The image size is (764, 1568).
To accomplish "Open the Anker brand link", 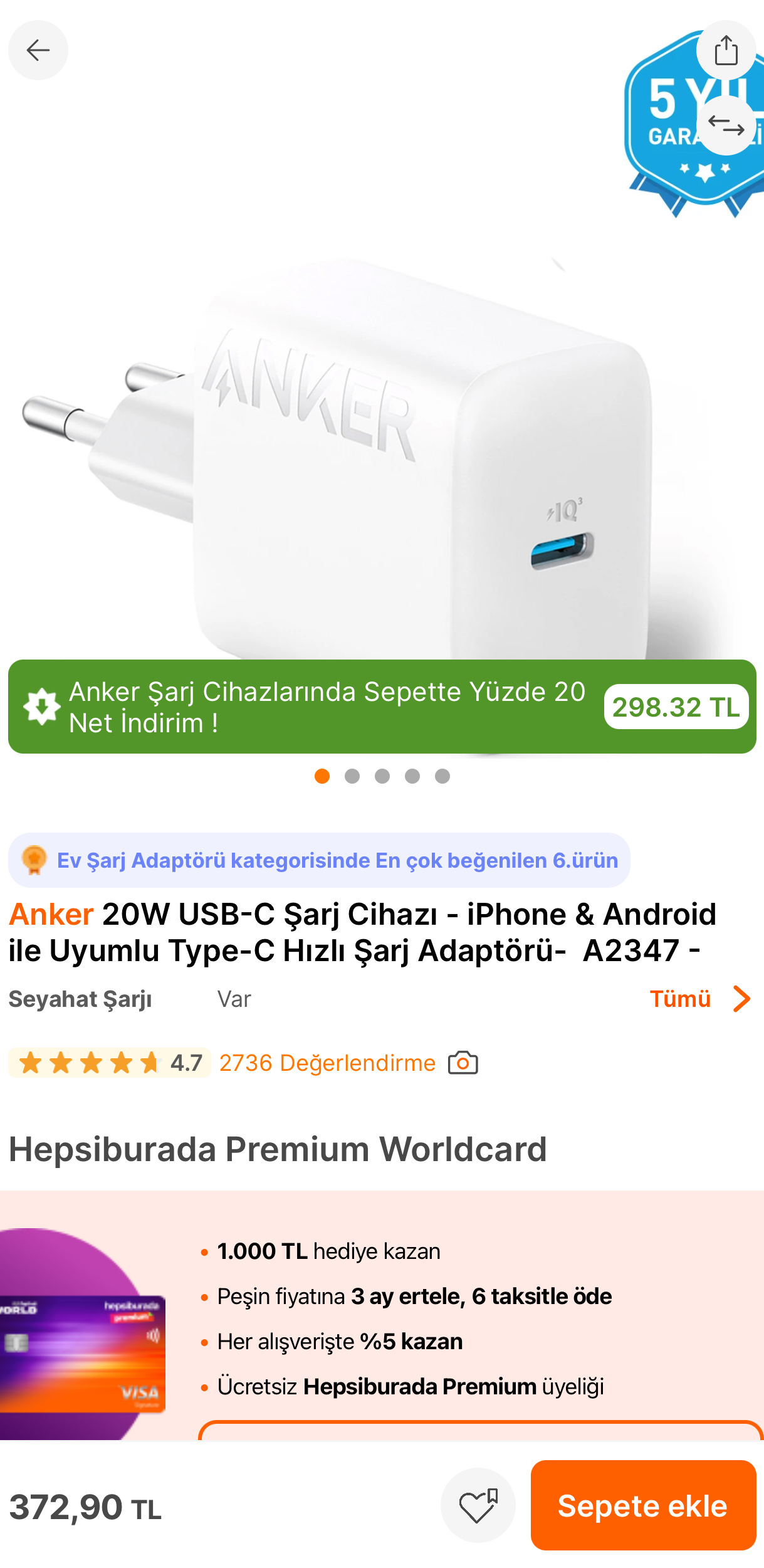I will click(x=51, y=914).
